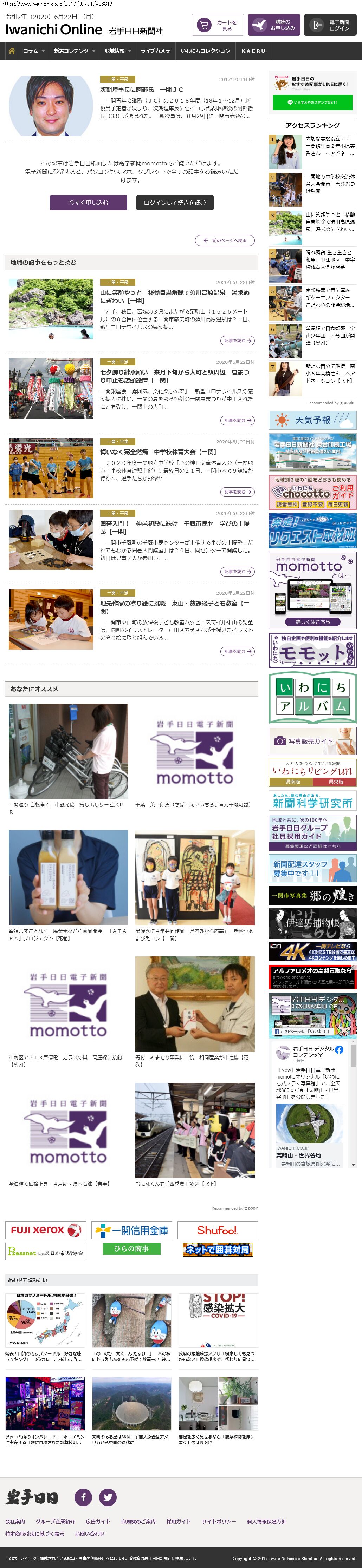Open the 天気予報 weather banner
362x1568 pixels.
pyautogui.click(x=312, y=420)
